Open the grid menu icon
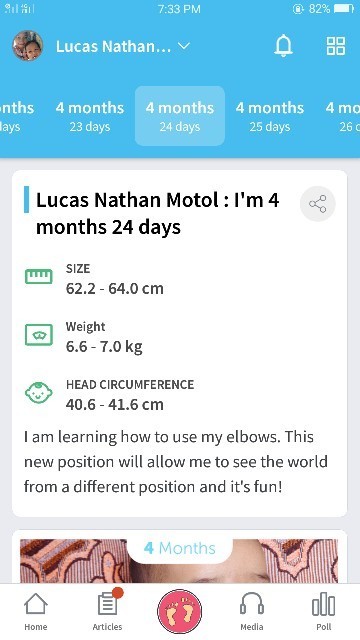This screenshot has width=360, height=640. (336, 46)
